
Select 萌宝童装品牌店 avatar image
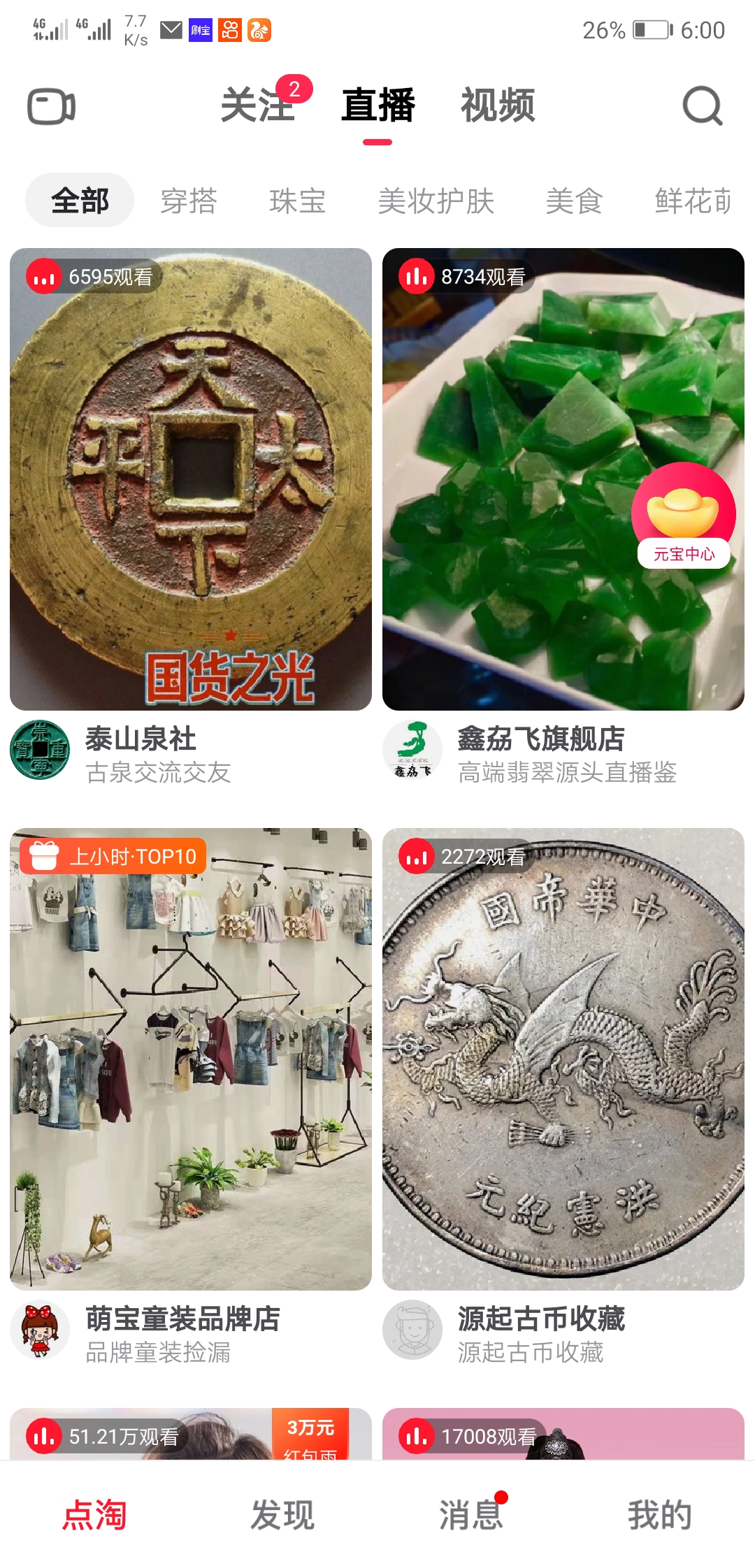point(40,1330)
